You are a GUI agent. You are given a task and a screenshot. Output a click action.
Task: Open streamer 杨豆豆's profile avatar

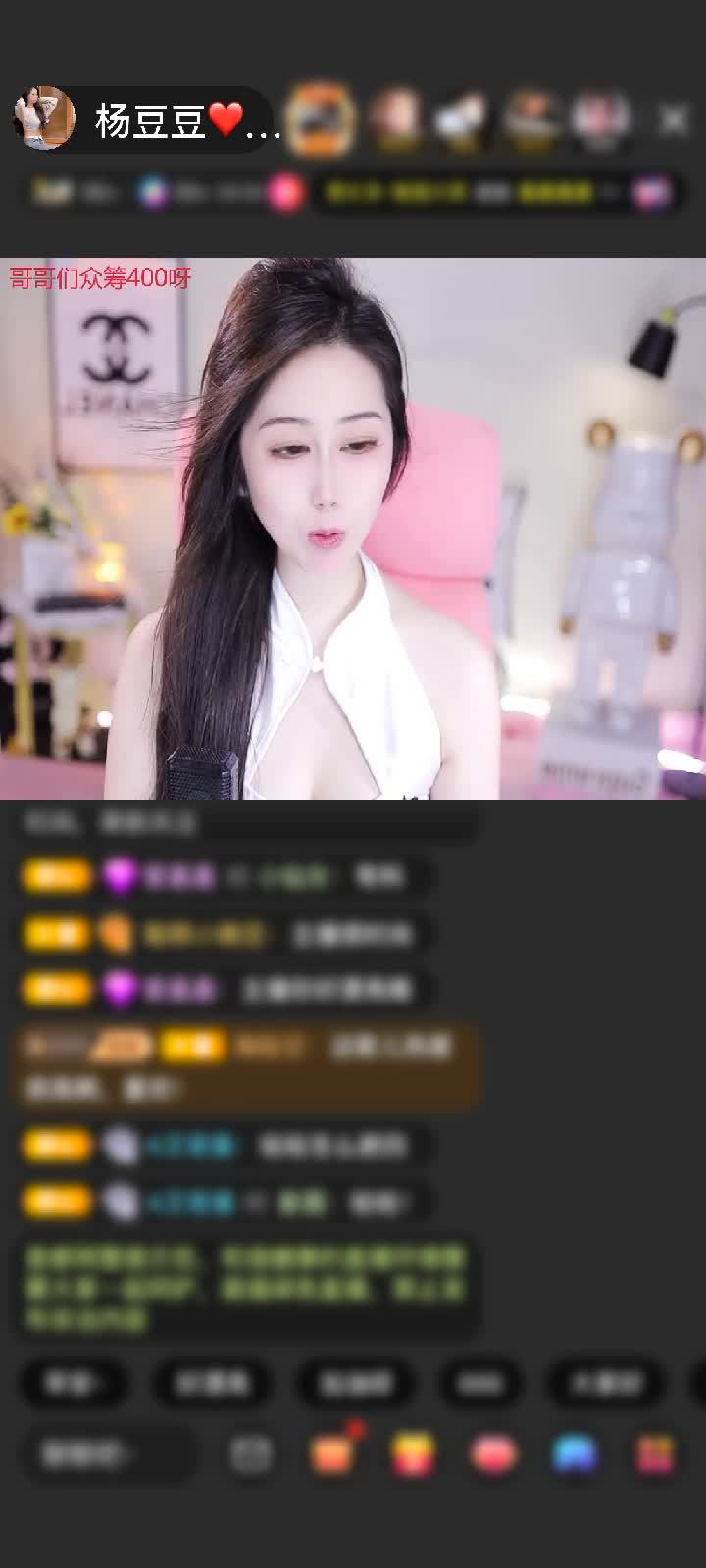(44, 119)
